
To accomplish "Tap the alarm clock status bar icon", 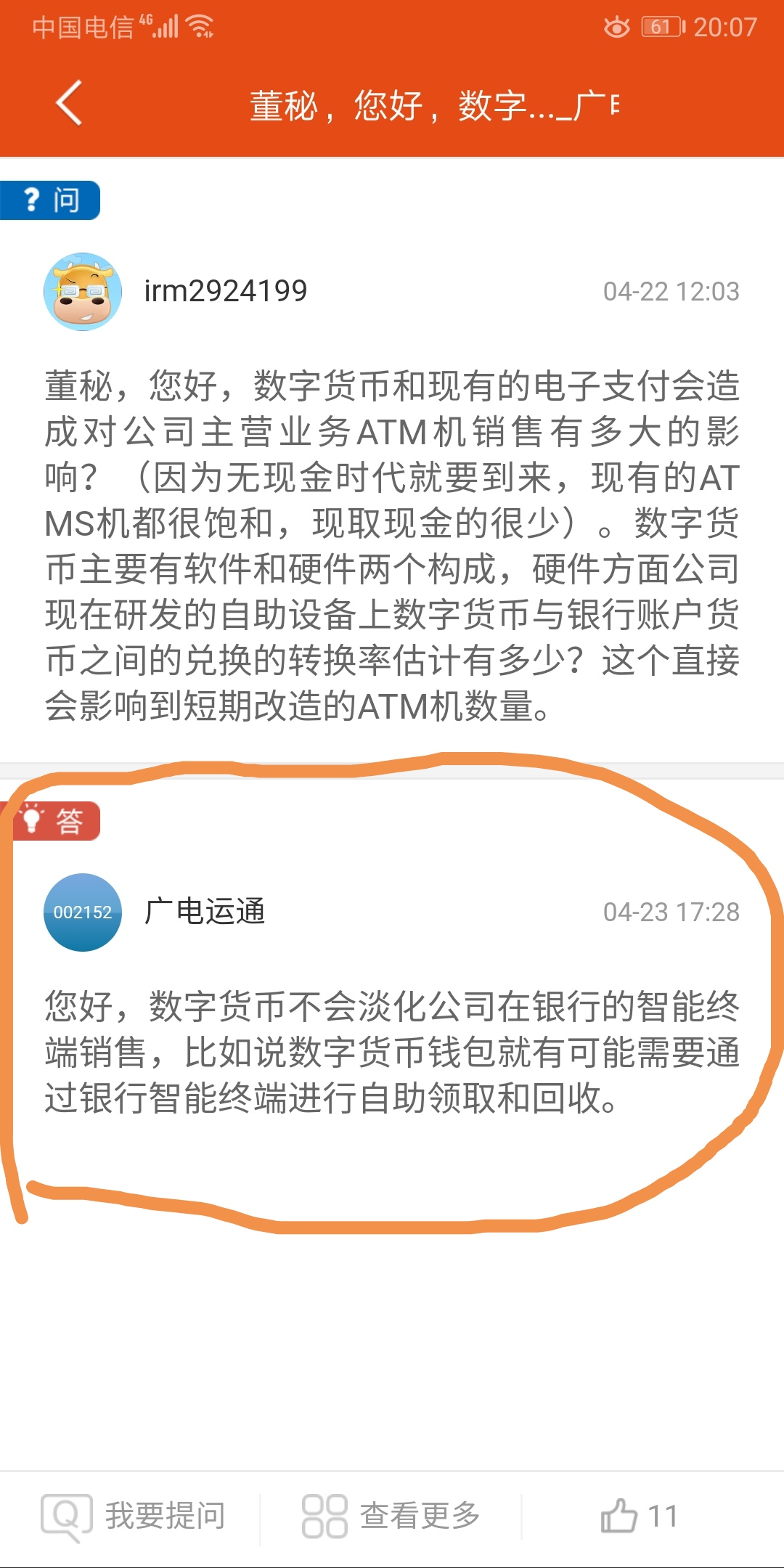I will click(618, 25).
